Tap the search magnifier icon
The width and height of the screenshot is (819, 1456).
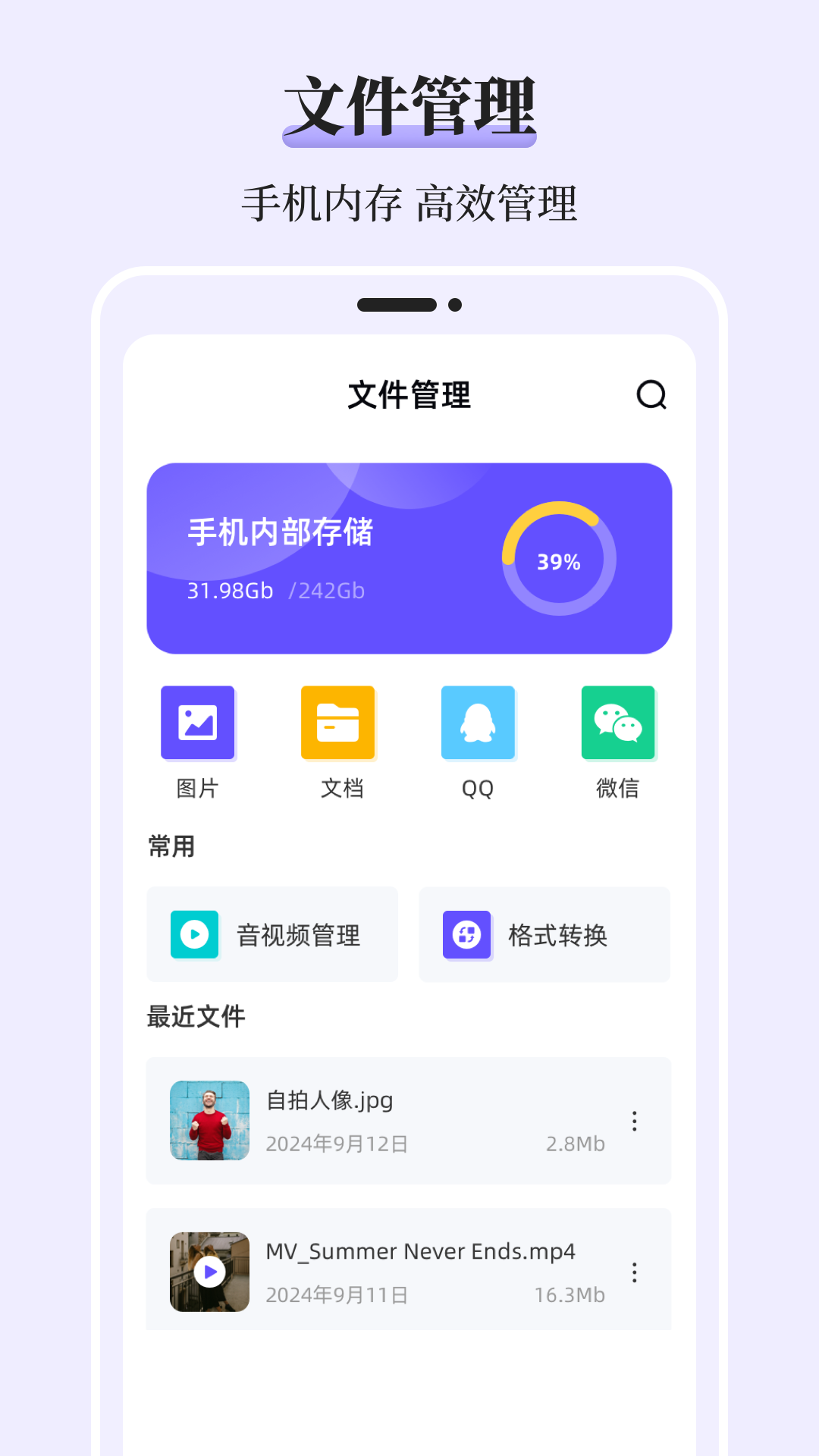coord(651,396)
